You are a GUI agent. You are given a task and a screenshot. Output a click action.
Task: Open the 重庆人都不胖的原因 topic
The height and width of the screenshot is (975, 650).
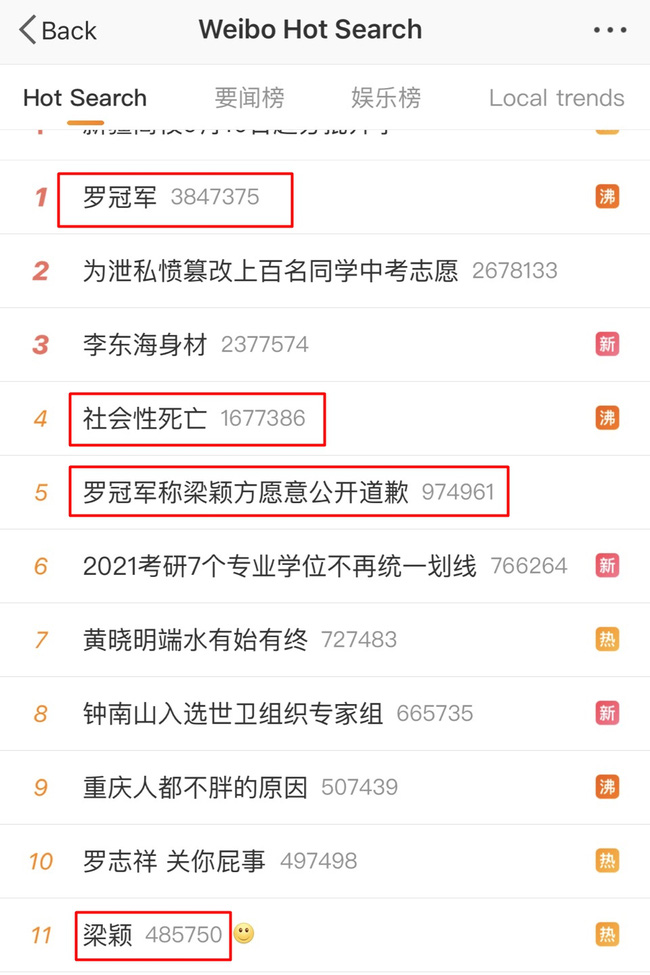point(196,787)
